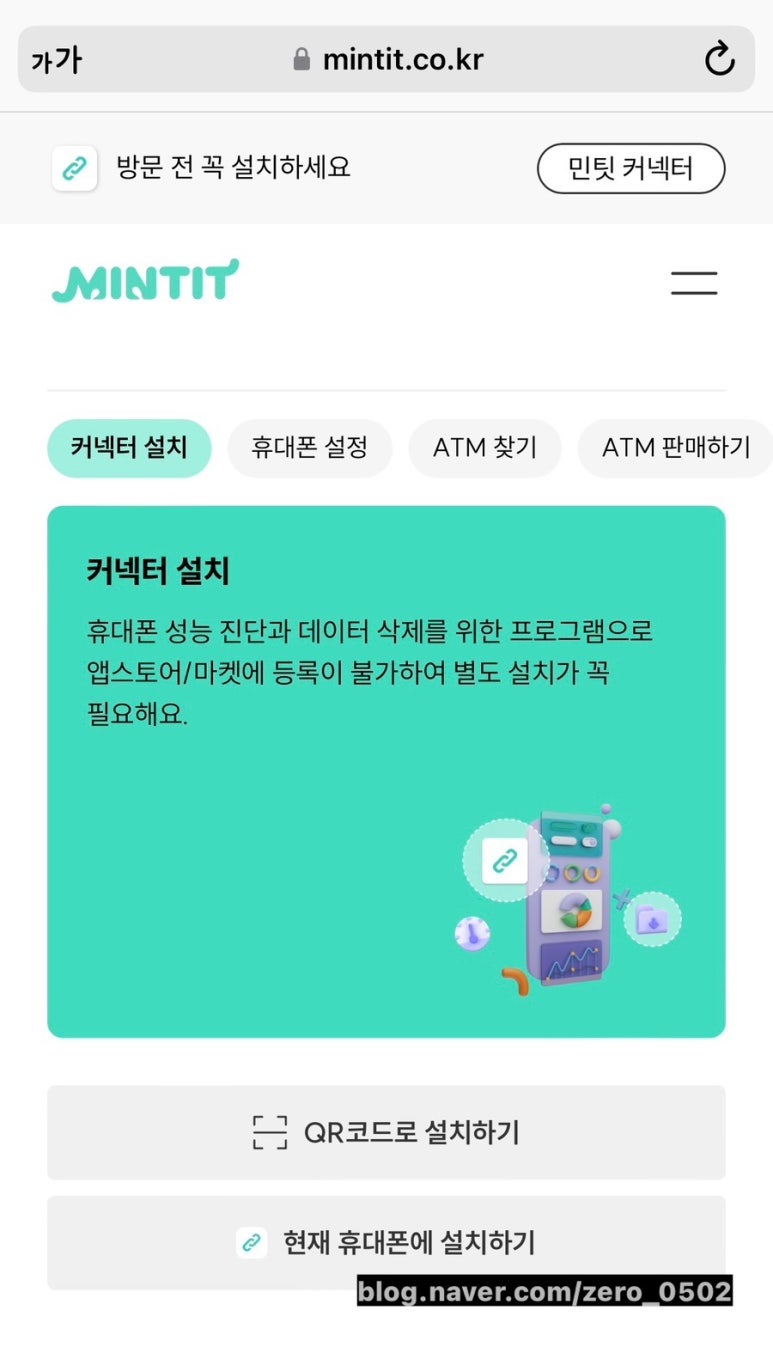The image size is (773, 1347).
Task: Switch to the 휴대폰 설정 tab
Action: pyautogui.click(x=310, y=448)
